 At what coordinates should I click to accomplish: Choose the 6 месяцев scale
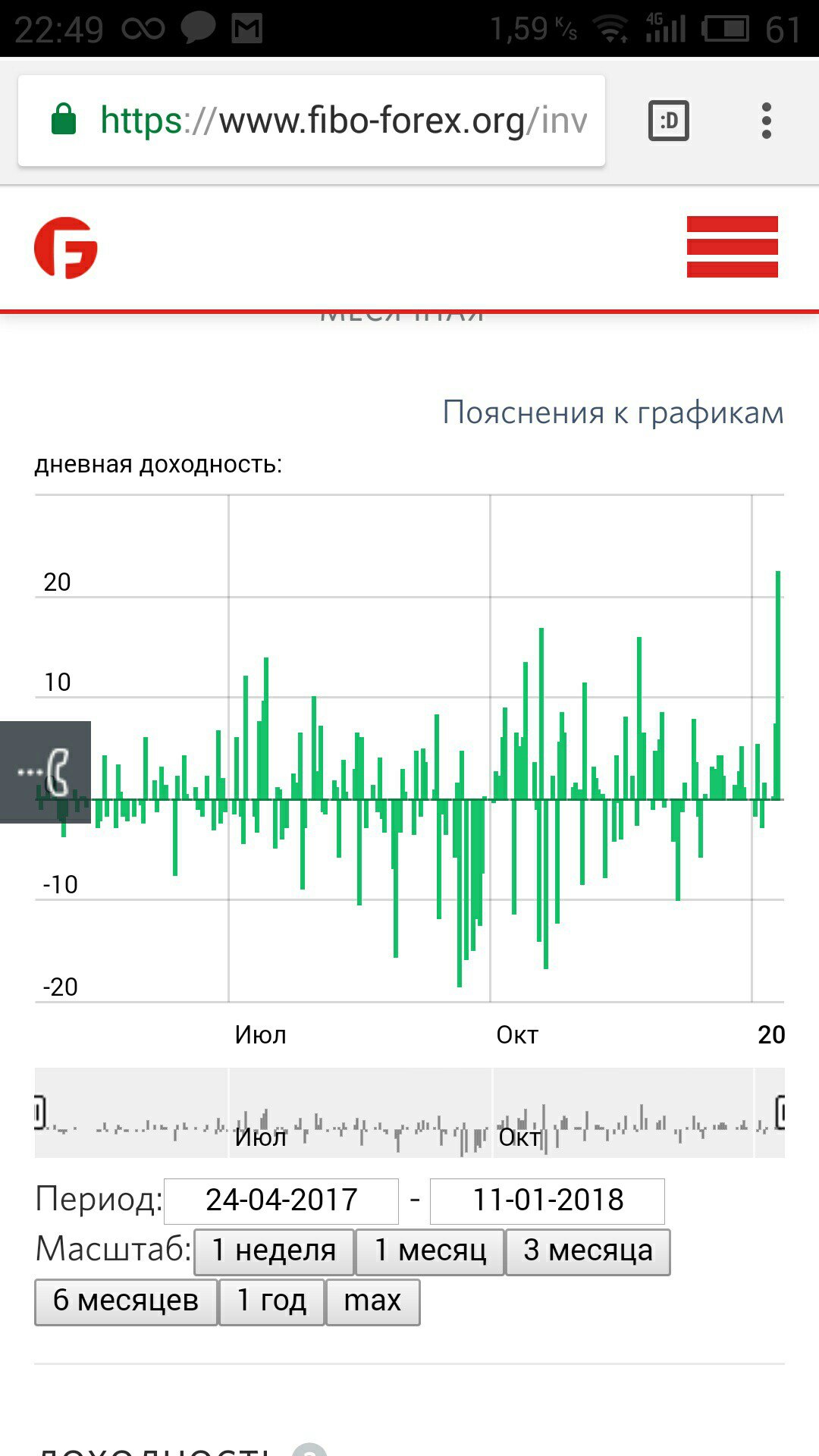pyautogui.click(x=126, y=1302)
